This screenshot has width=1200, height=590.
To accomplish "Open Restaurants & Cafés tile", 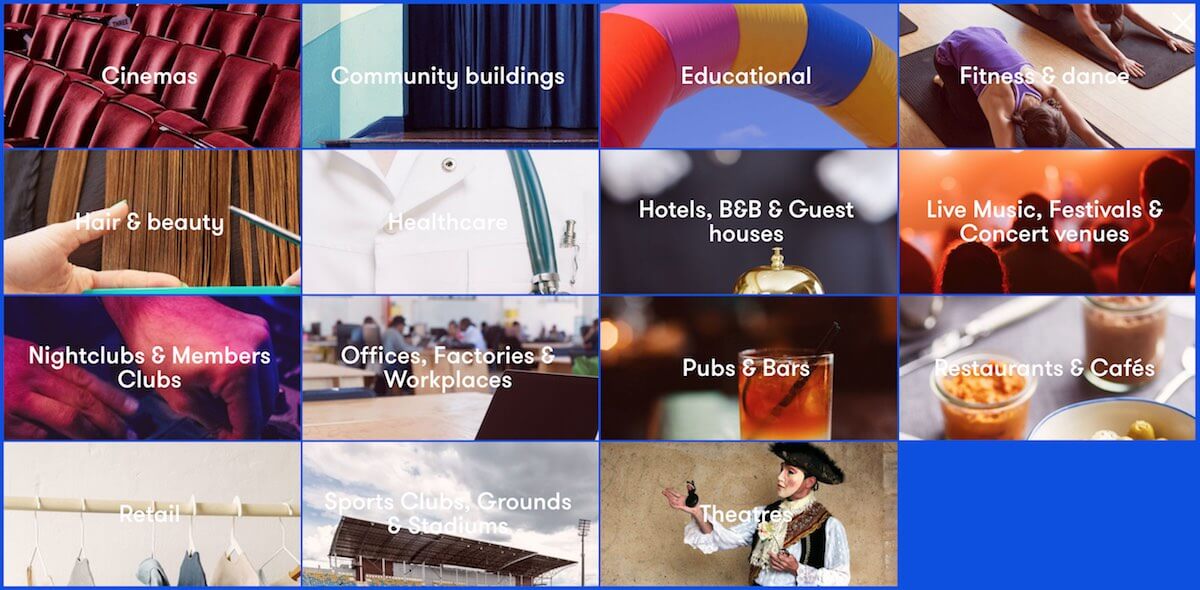I will [1045, 368].
